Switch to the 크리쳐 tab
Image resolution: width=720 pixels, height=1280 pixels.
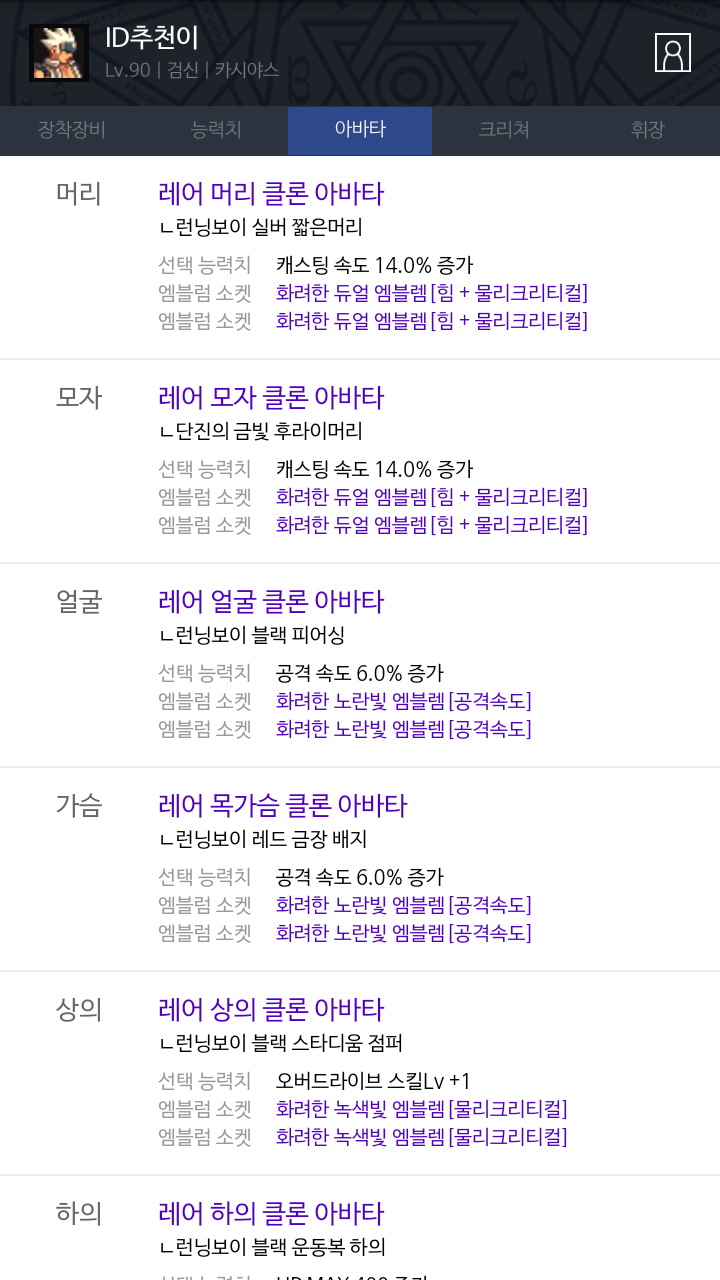(504, 130)
